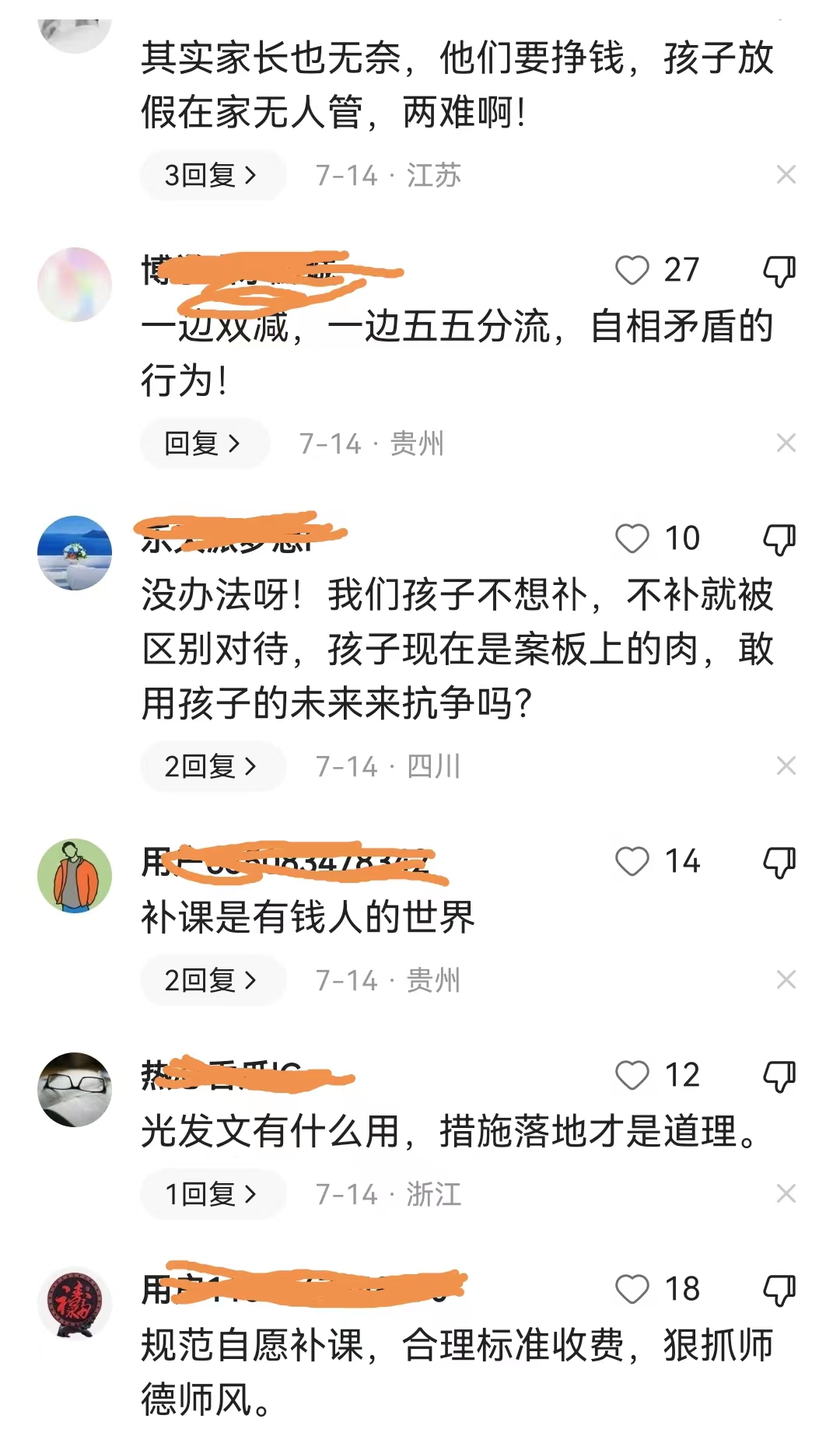Expand 2 replies under 补课是有钱人的世界
Viewport: 840px width, 1436px height.
point(213,980)
